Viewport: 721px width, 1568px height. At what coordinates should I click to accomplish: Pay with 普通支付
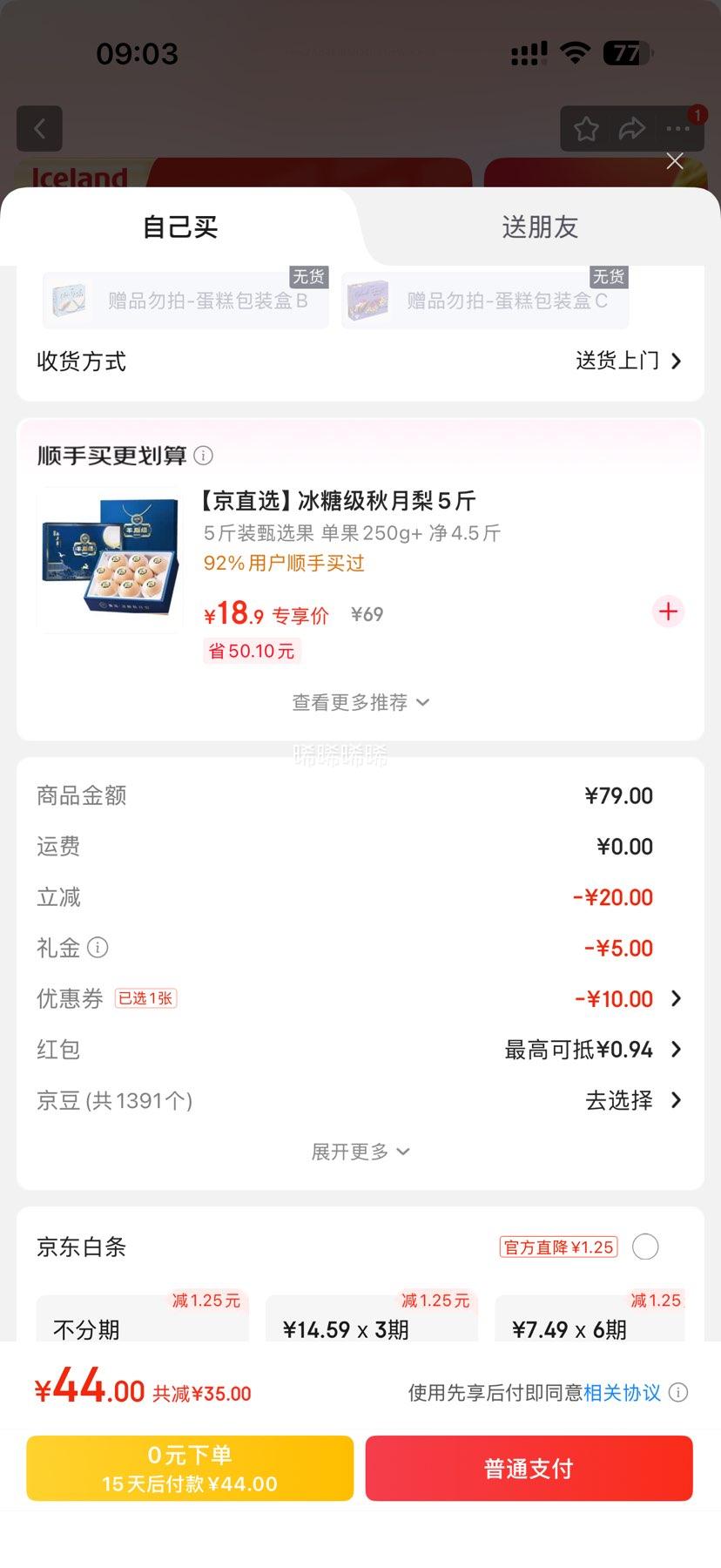pyautogui.click(x=529, y=1469)
